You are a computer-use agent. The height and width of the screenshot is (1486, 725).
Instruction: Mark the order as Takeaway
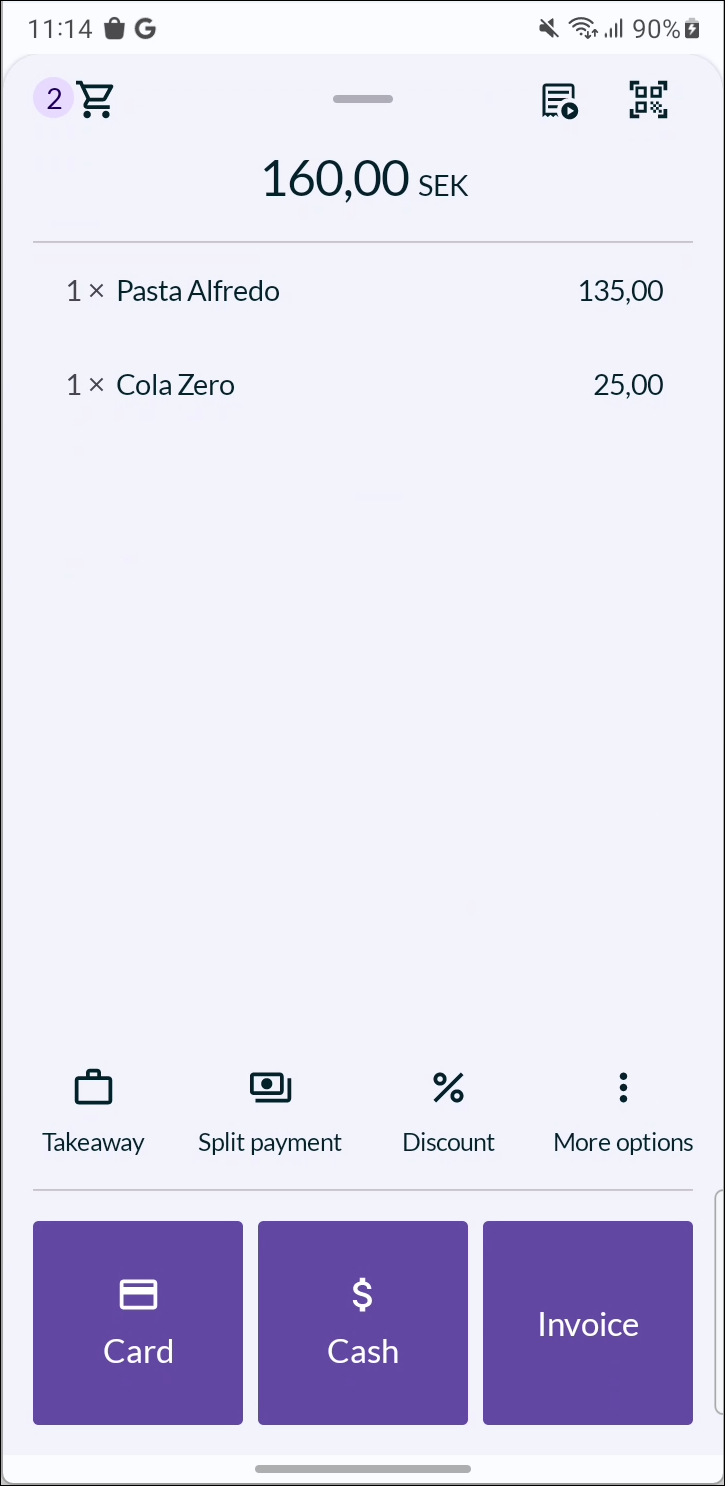coord(93,1113)
